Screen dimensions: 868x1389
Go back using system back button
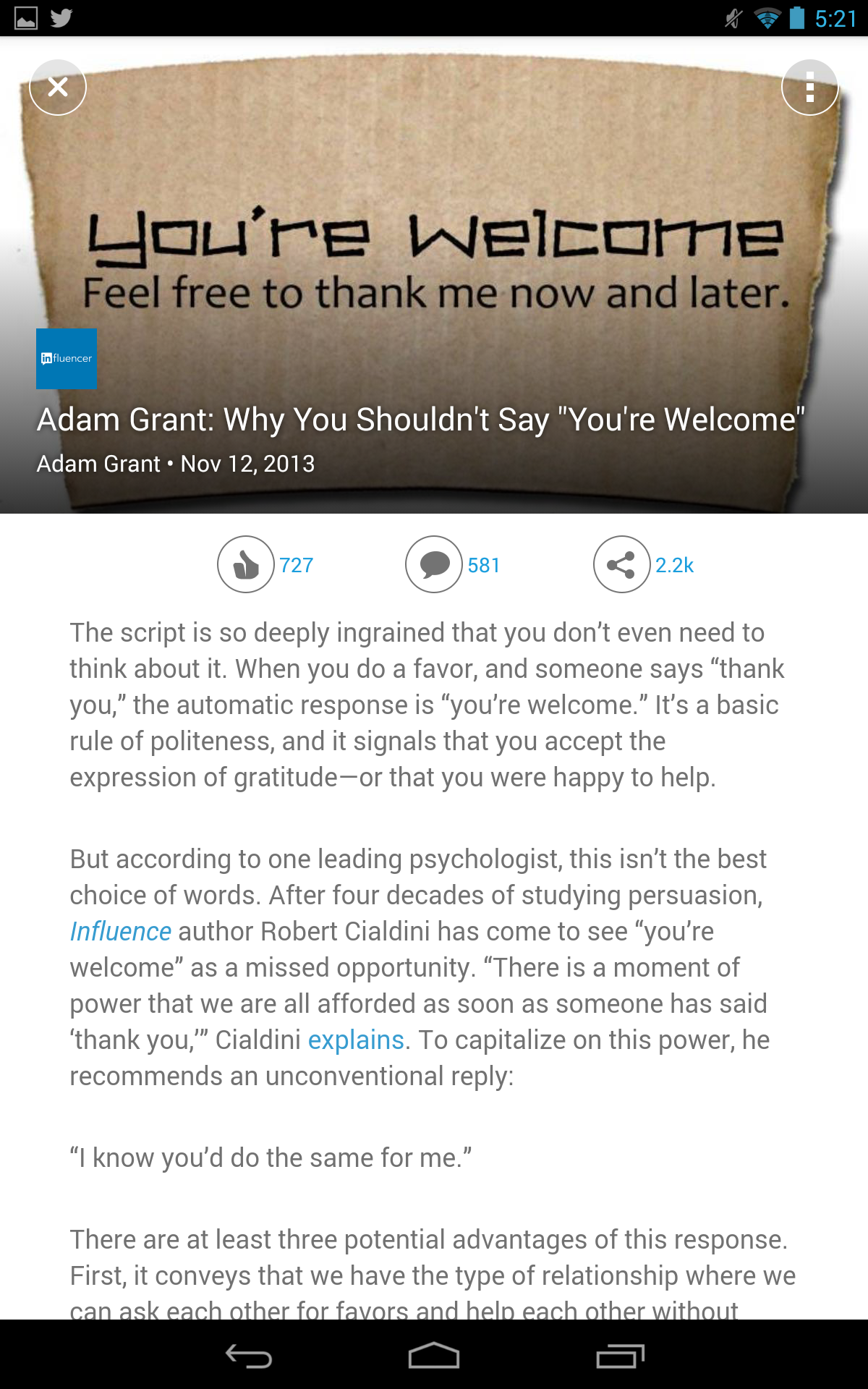tap(248, 1356)
